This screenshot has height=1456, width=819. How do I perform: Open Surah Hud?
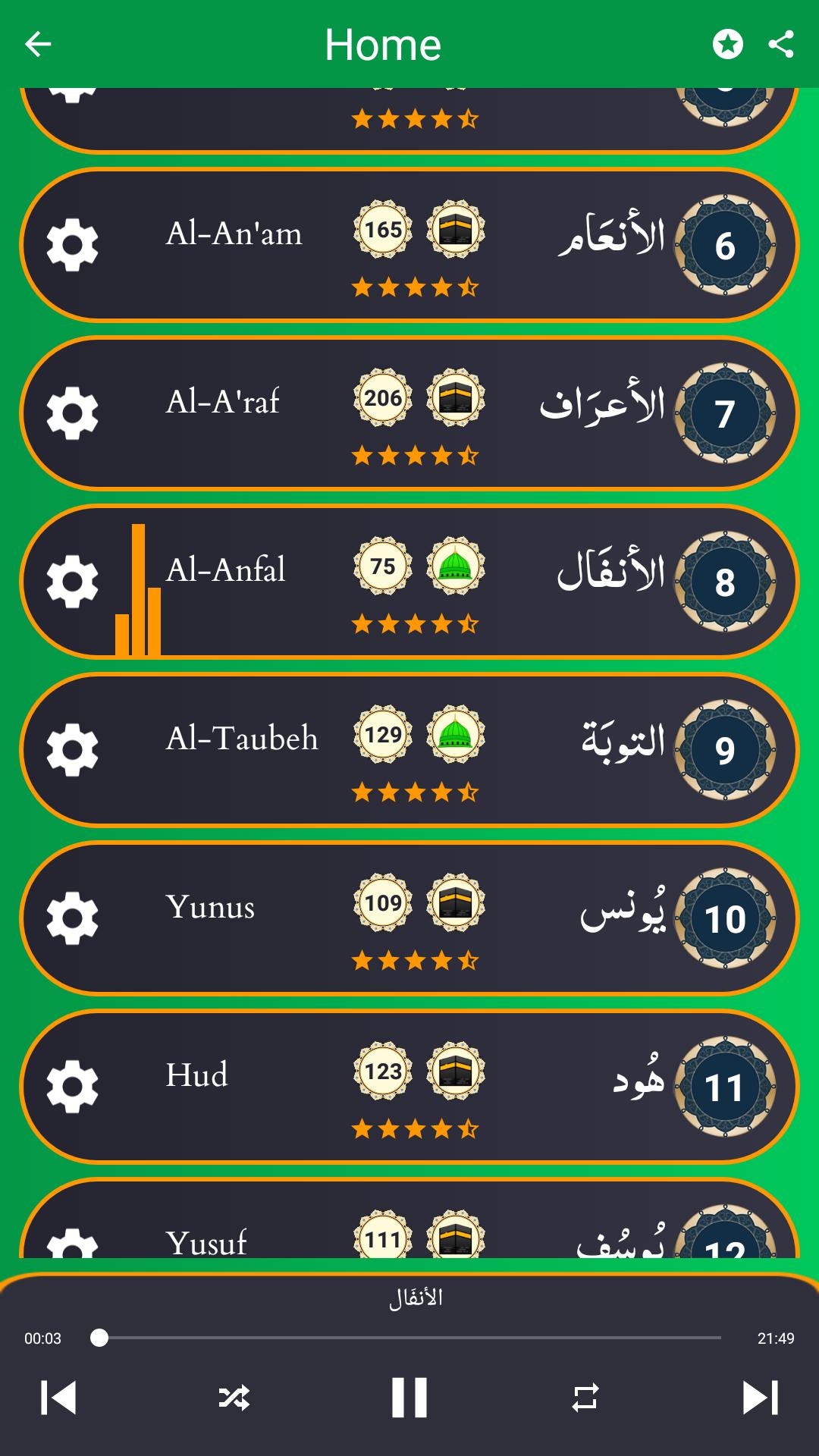409,1087
